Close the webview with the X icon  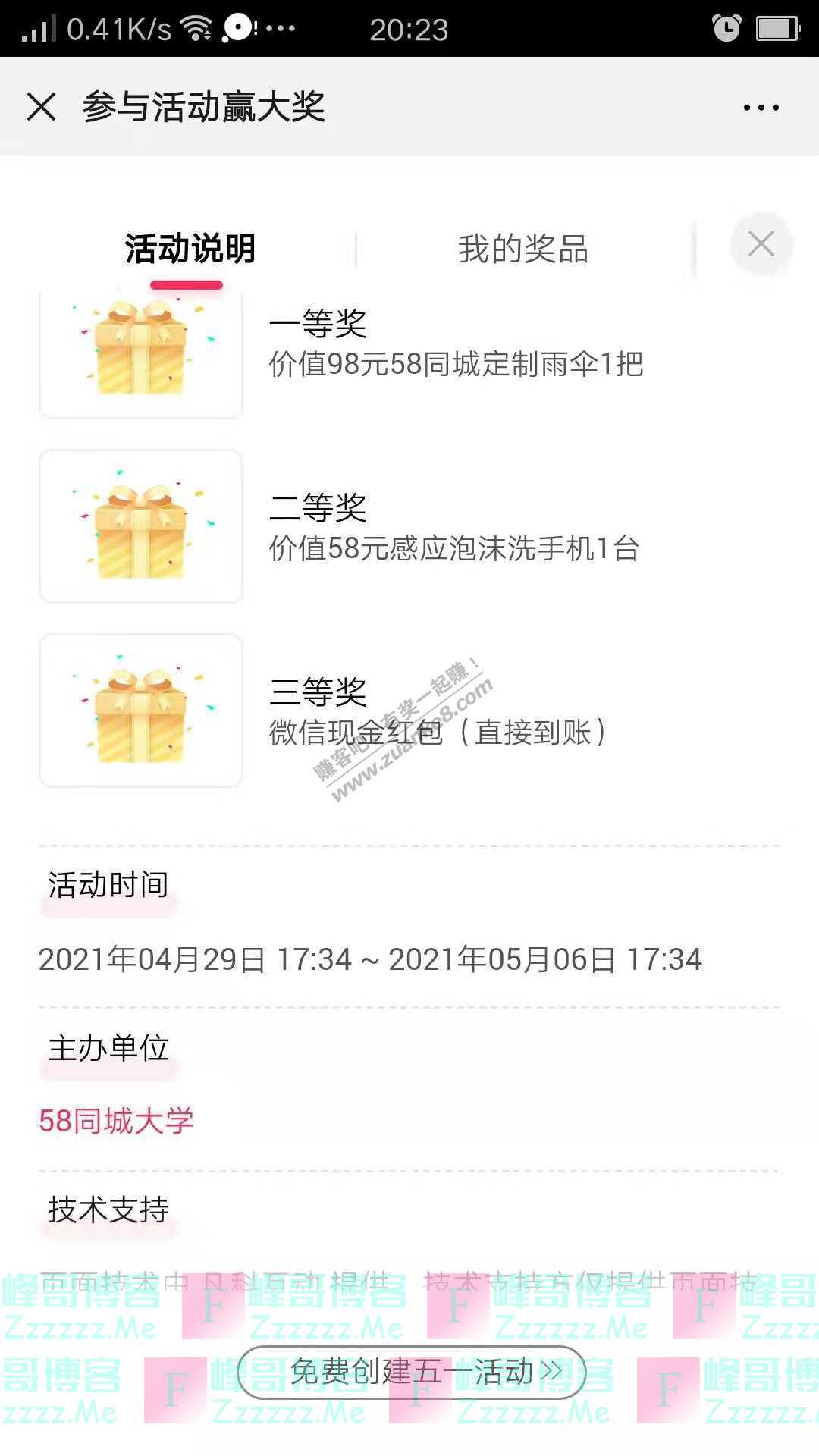pyautogui.click(x=42, y=107)
